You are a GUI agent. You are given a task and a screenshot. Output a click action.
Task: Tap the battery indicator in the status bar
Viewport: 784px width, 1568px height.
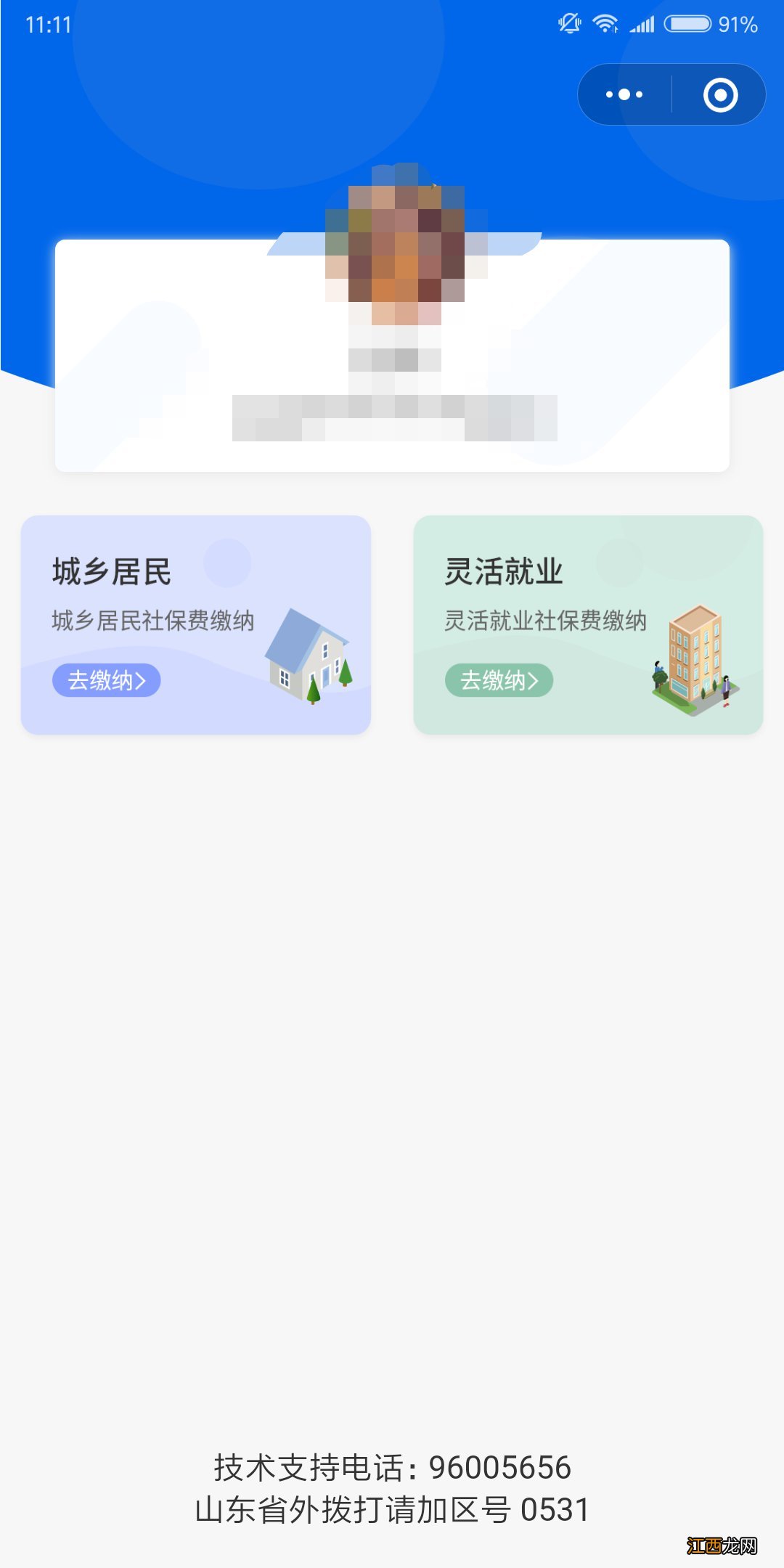(x=685, y=24)
